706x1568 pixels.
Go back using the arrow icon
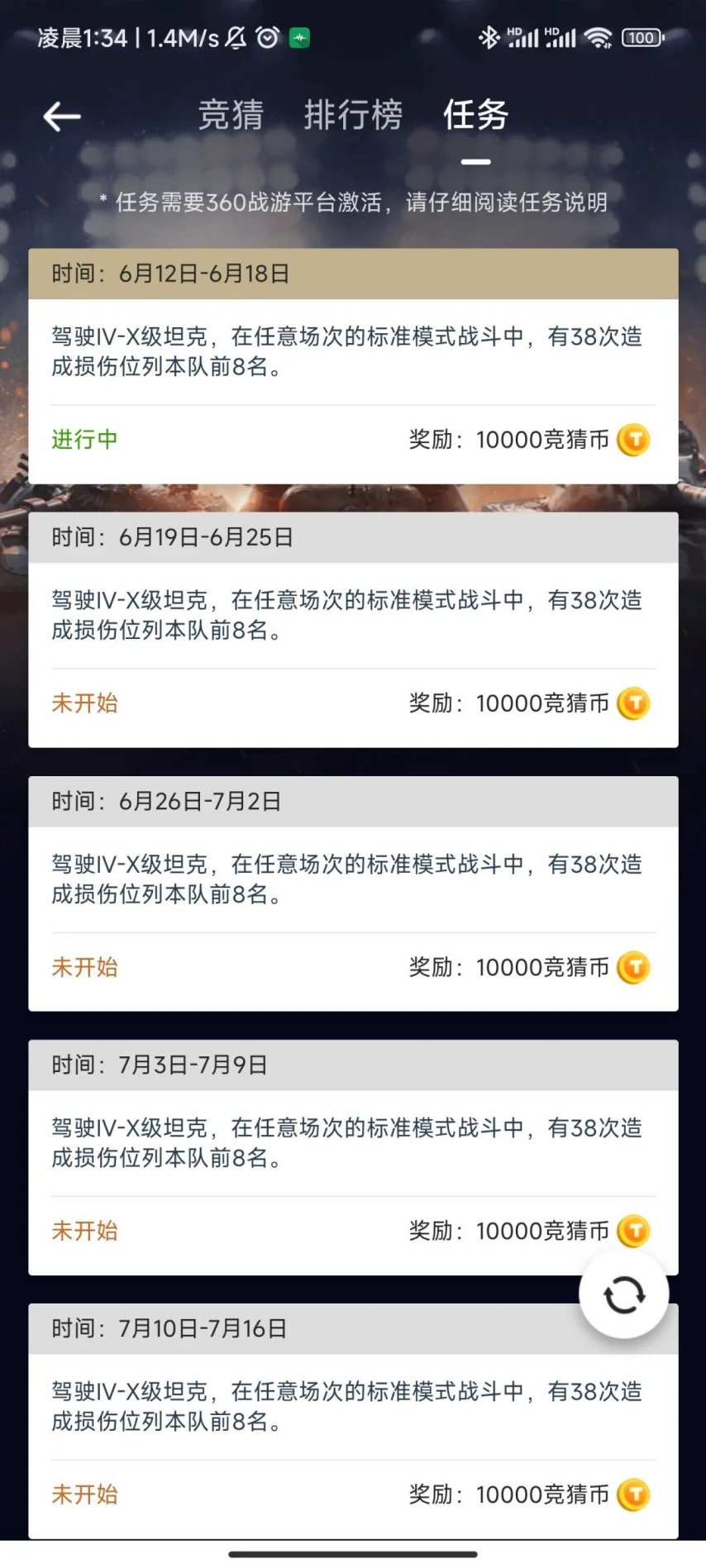click(x=62, y=117)
